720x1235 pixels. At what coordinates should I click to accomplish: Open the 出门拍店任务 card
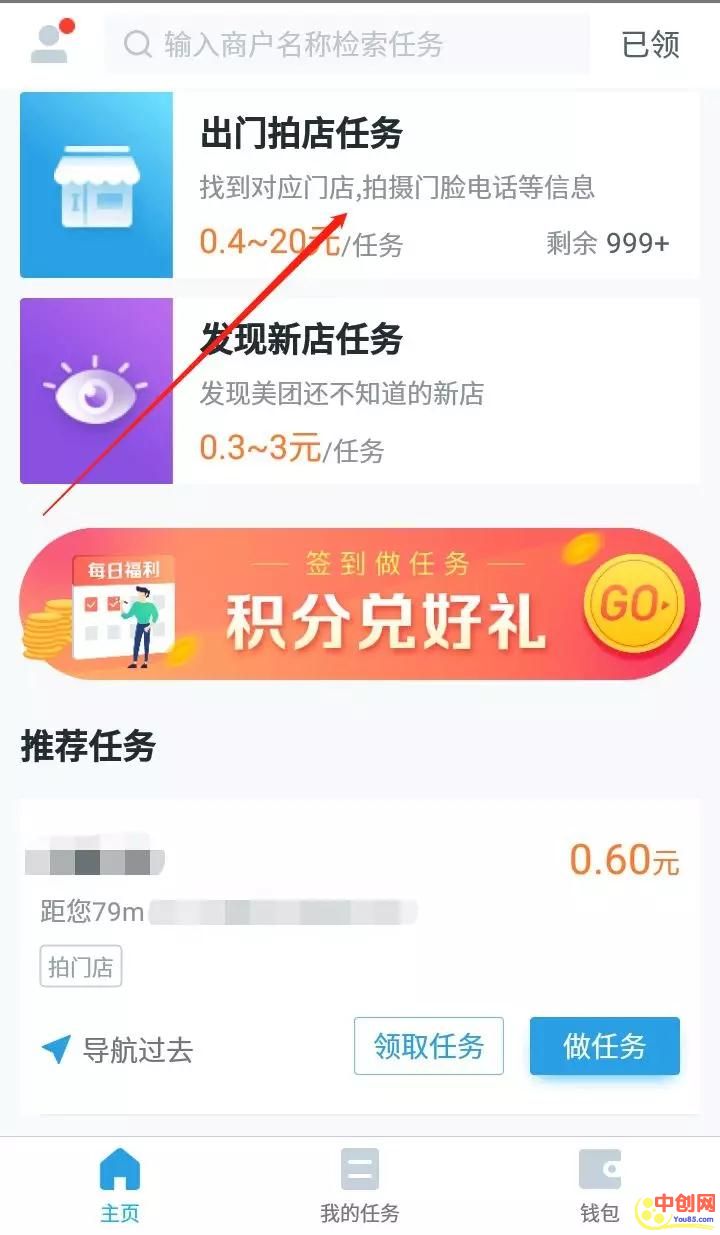tap(360, 185)
